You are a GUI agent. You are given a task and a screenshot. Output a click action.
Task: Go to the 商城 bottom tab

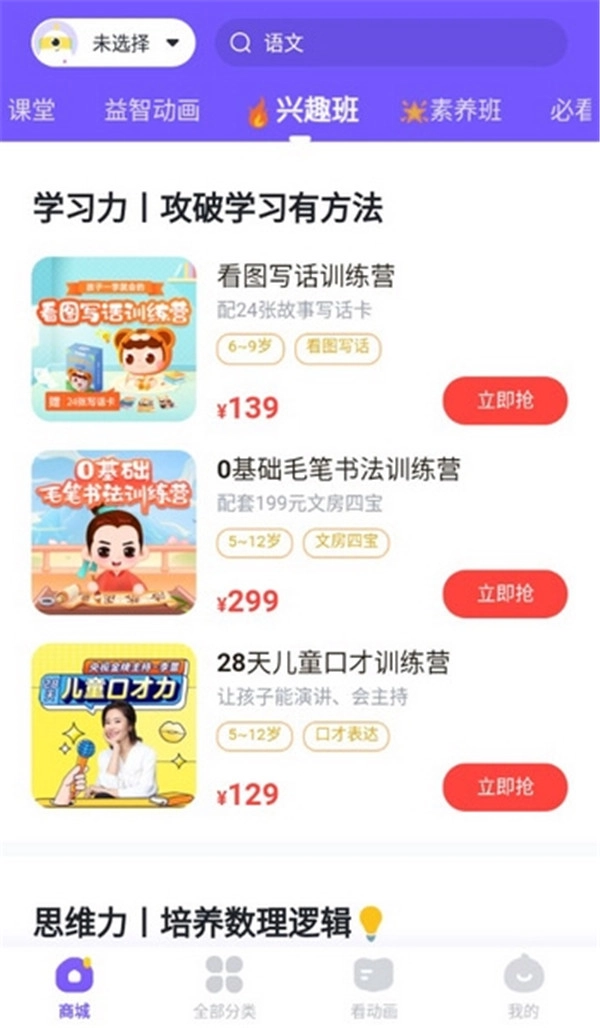[x=74, y=986]
